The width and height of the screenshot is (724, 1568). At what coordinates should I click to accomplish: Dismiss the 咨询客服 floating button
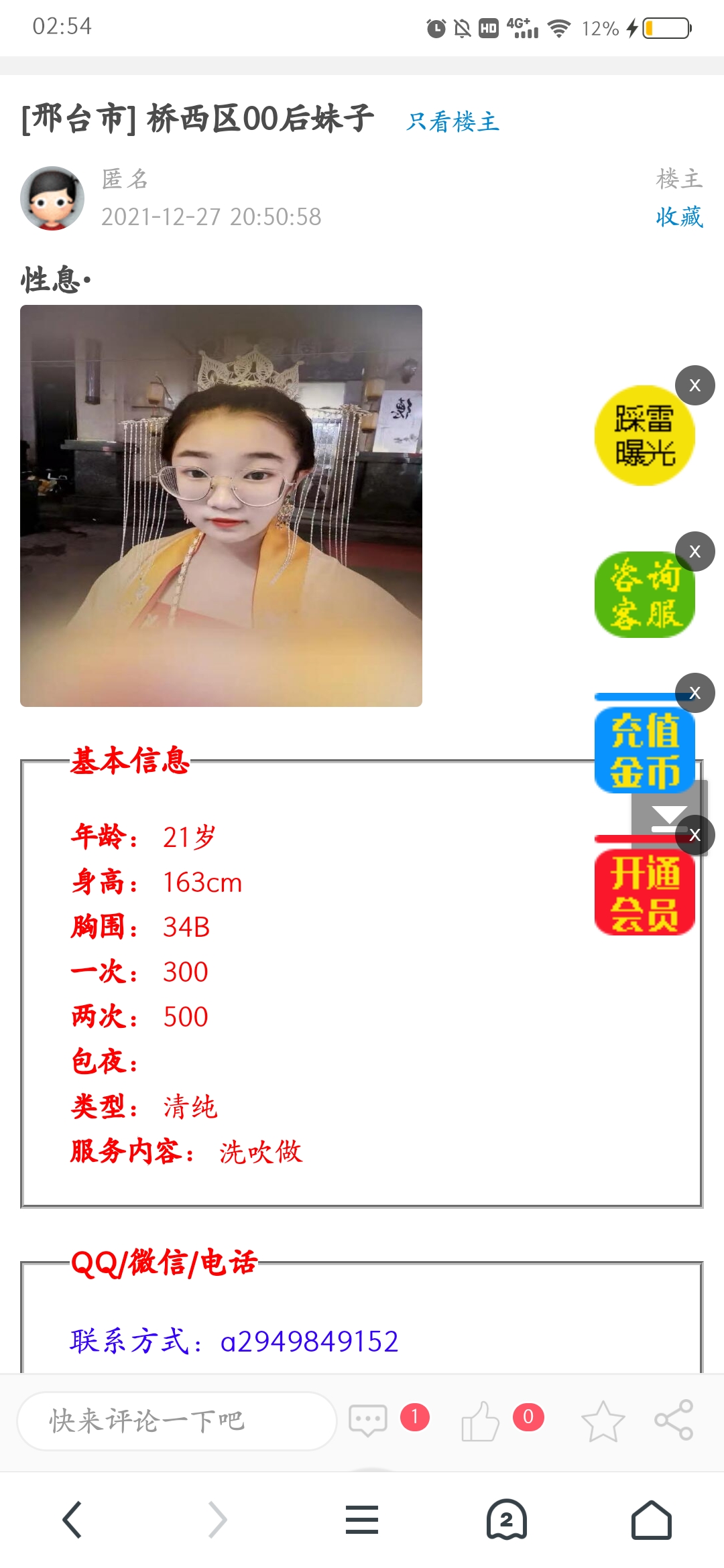pos(695,551)
